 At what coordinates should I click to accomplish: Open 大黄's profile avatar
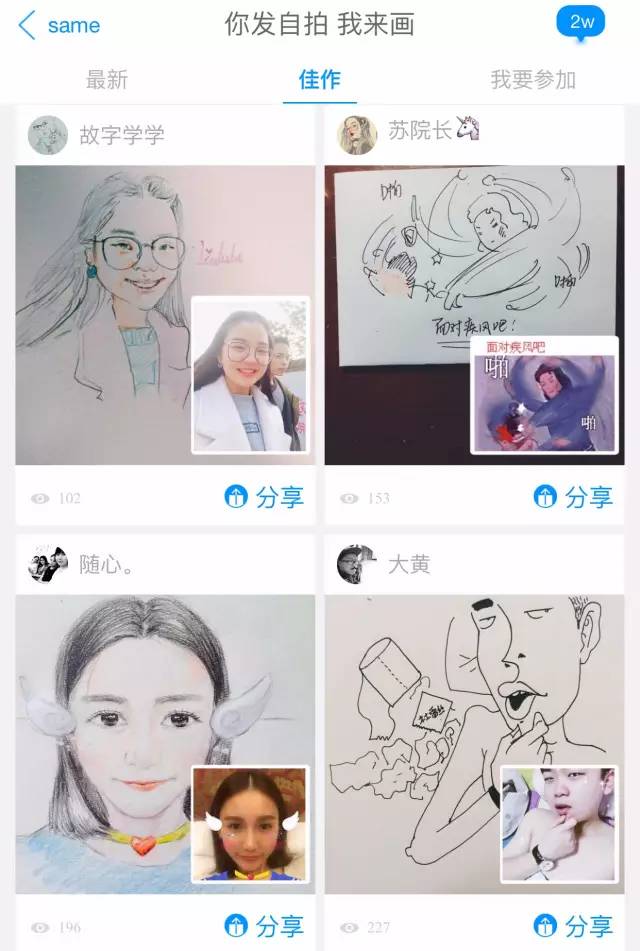coord(357,565)
